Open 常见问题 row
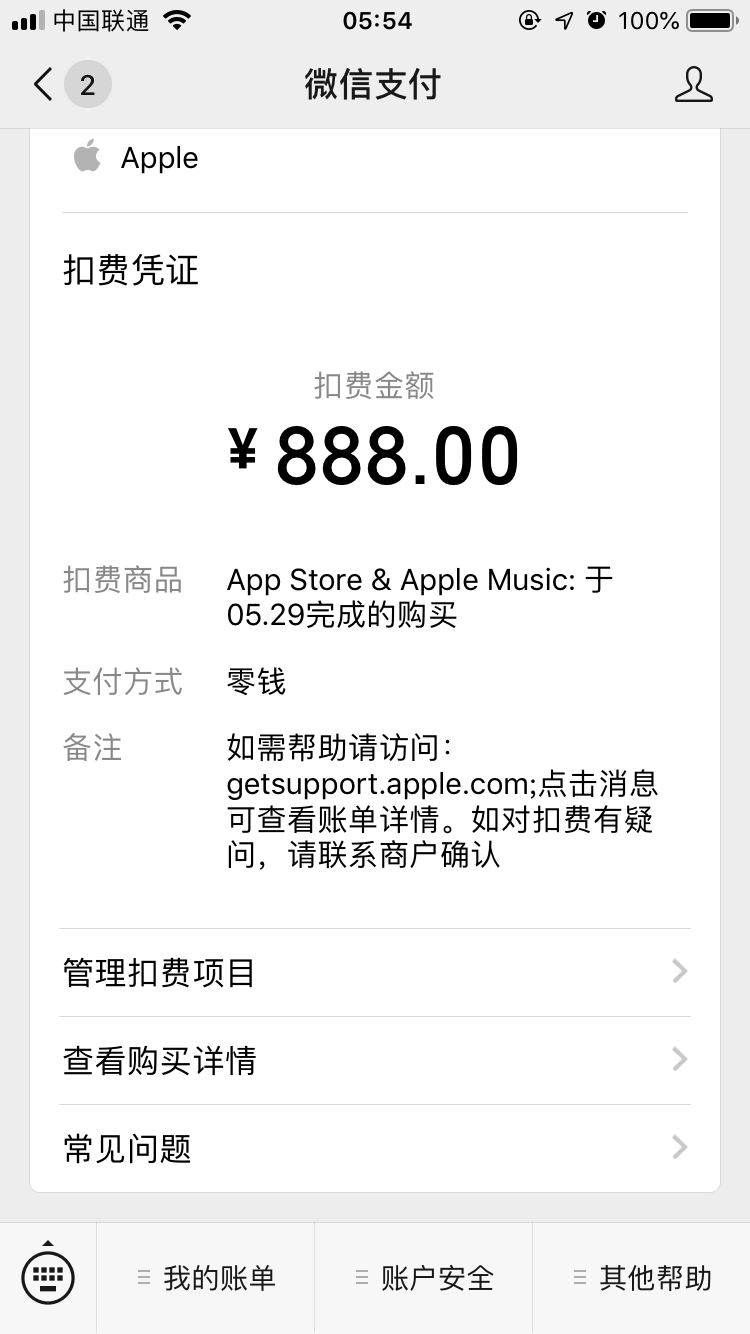The height and width of the screenshot is (1334, 750). (375, 1148)
